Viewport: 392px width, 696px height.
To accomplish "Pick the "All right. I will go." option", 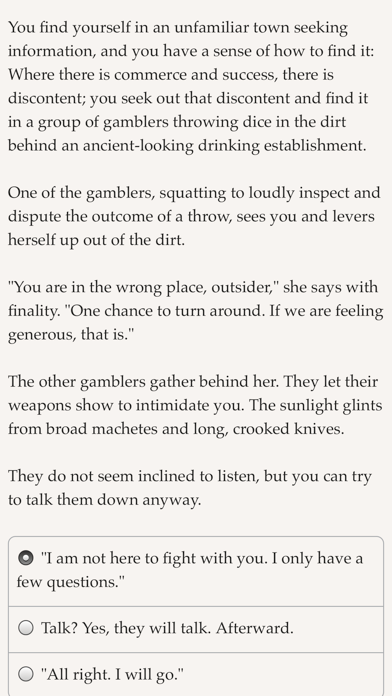I will click(x=196, y=674).
